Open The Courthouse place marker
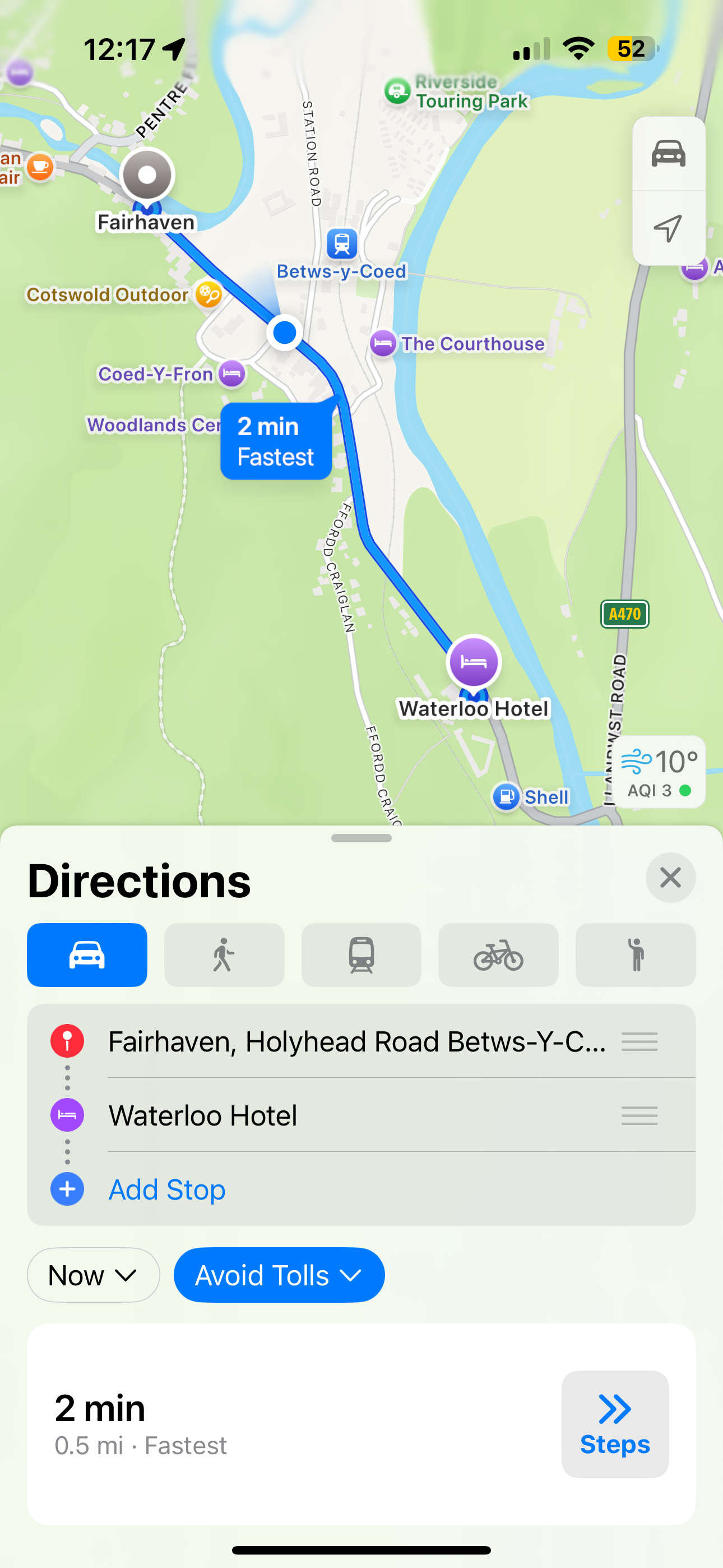The image size is (723, 1568). click(383, 344)
